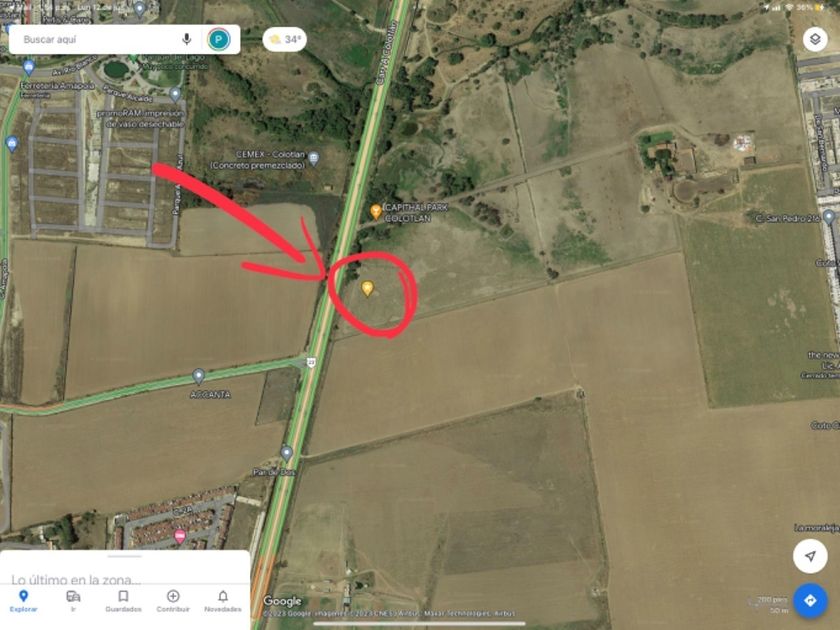Viewport: 840px width, 630px height.
Task: Switch to the Ir tab
Action: click(73, 601)
